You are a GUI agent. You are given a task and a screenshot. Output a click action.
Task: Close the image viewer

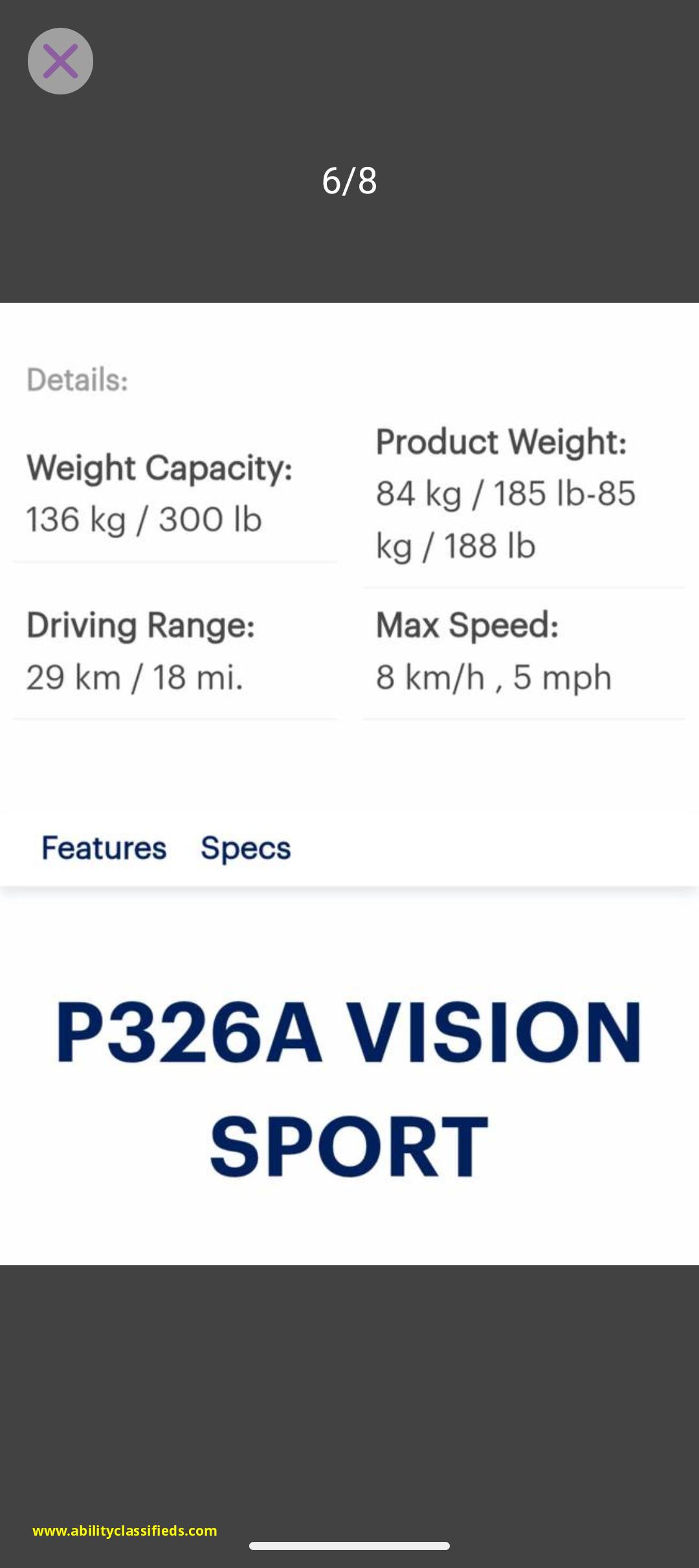60,61
